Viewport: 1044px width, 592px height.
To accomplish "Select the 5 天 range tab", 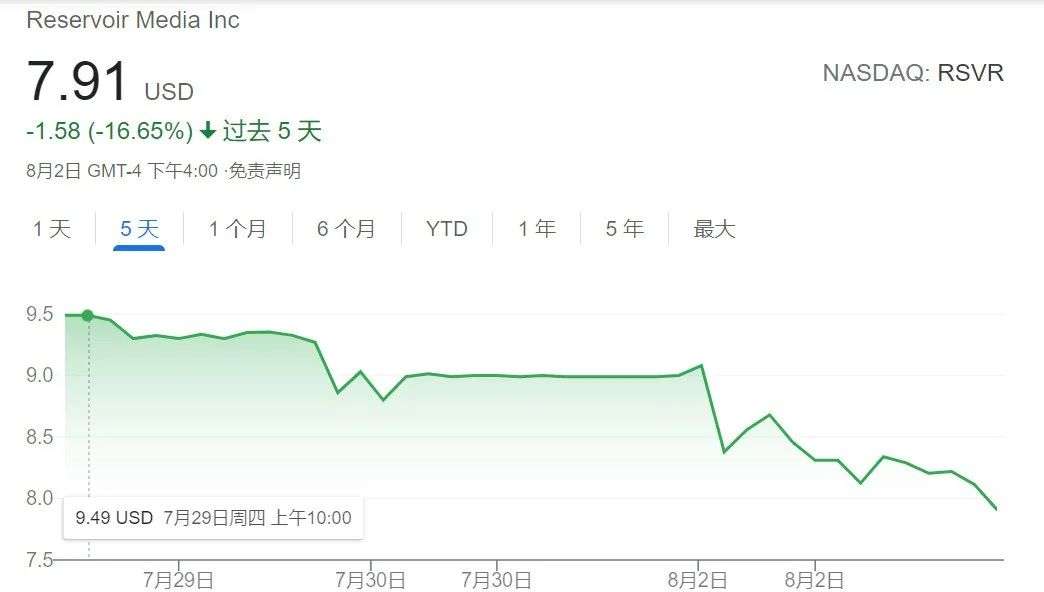I will pos(139,229).
